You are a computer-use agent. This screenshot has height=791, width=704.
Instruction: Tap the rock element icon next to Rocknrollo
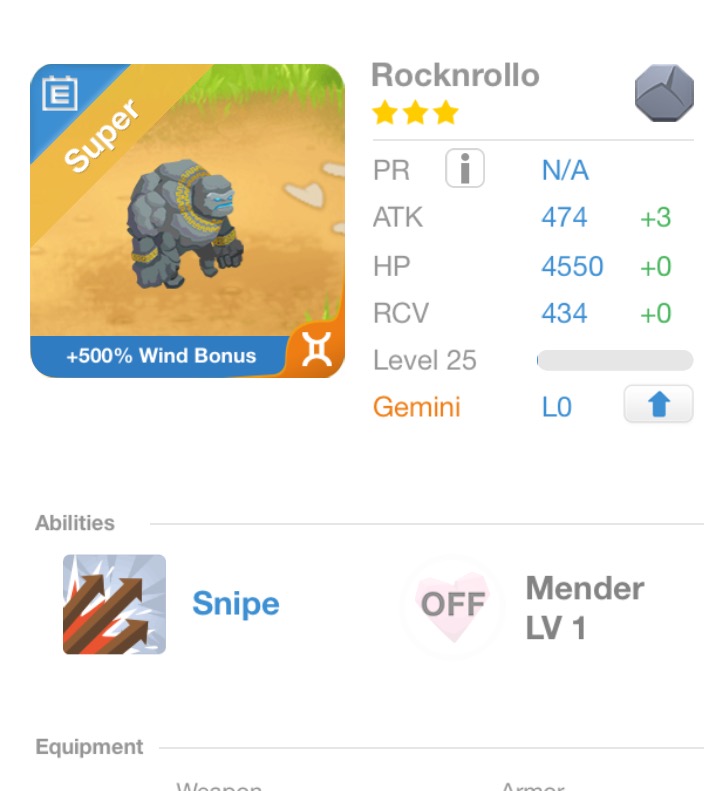(664, 93)
